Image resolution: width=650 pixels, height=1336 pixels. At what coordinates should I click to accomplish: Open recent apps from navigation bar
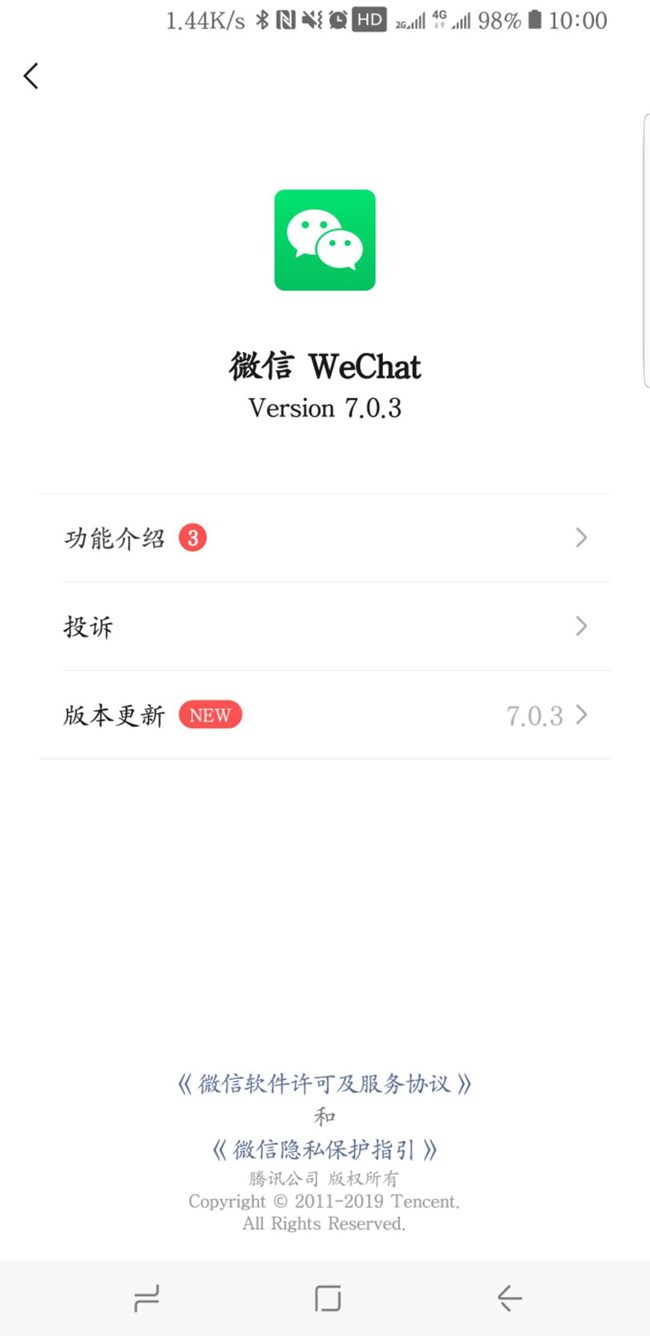(146, 1298)
